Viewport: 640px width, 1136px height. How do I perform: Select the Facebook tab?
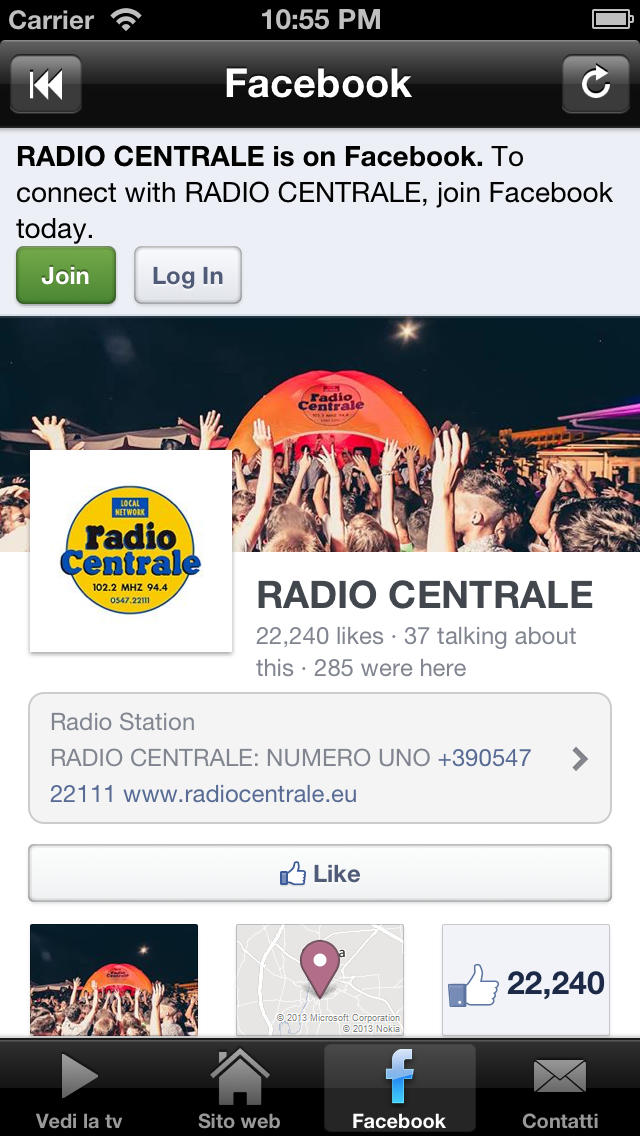399,1088
